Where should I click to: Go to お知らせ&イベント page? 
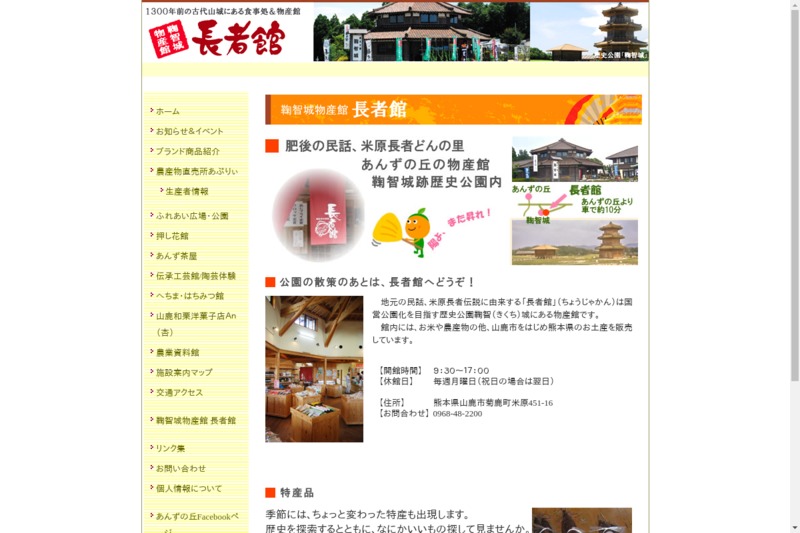pyautogui.click(x=189, y=131)
